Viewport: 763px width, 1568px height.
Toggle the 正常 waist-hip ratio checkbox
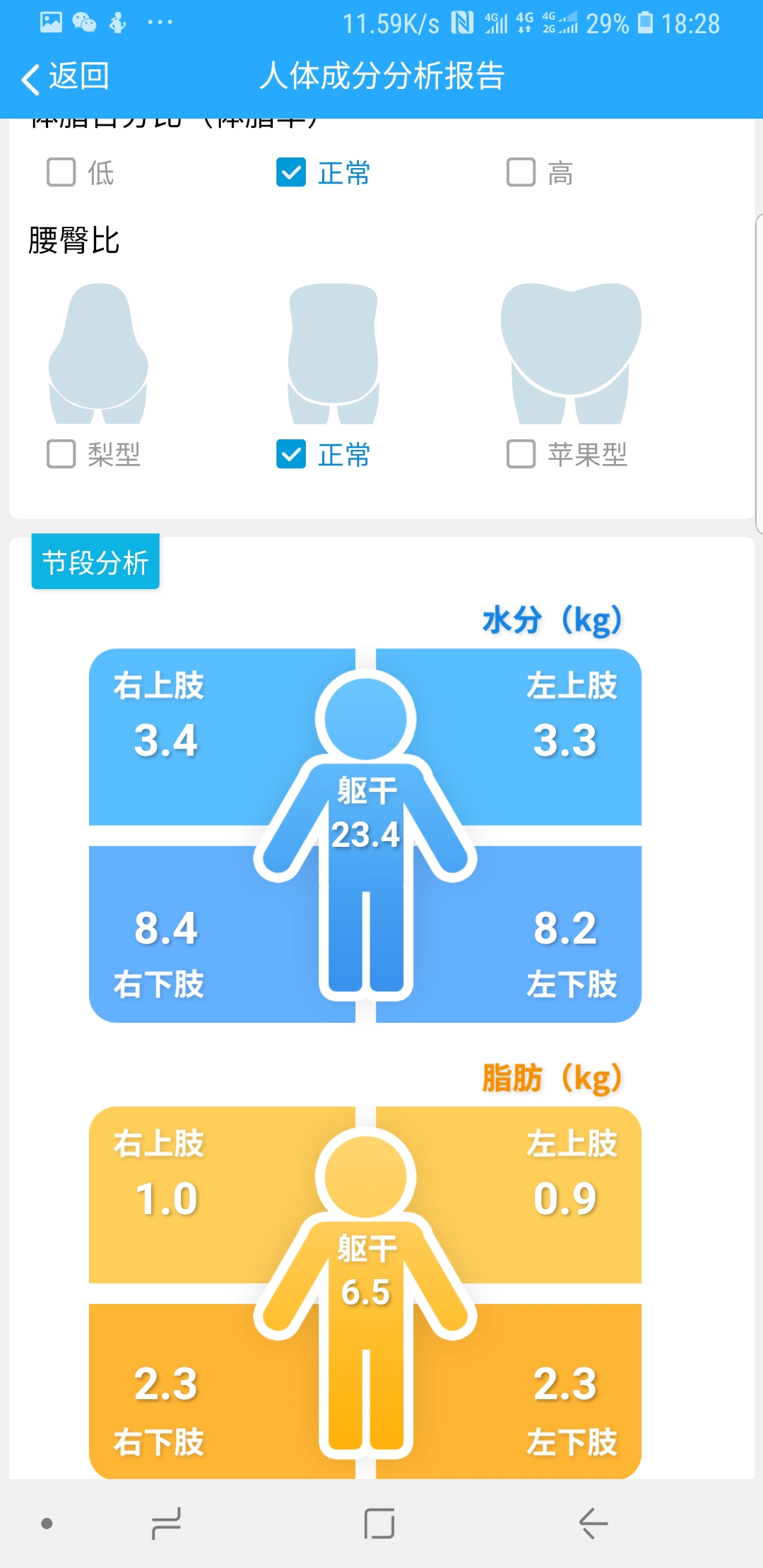click(291, 453)
